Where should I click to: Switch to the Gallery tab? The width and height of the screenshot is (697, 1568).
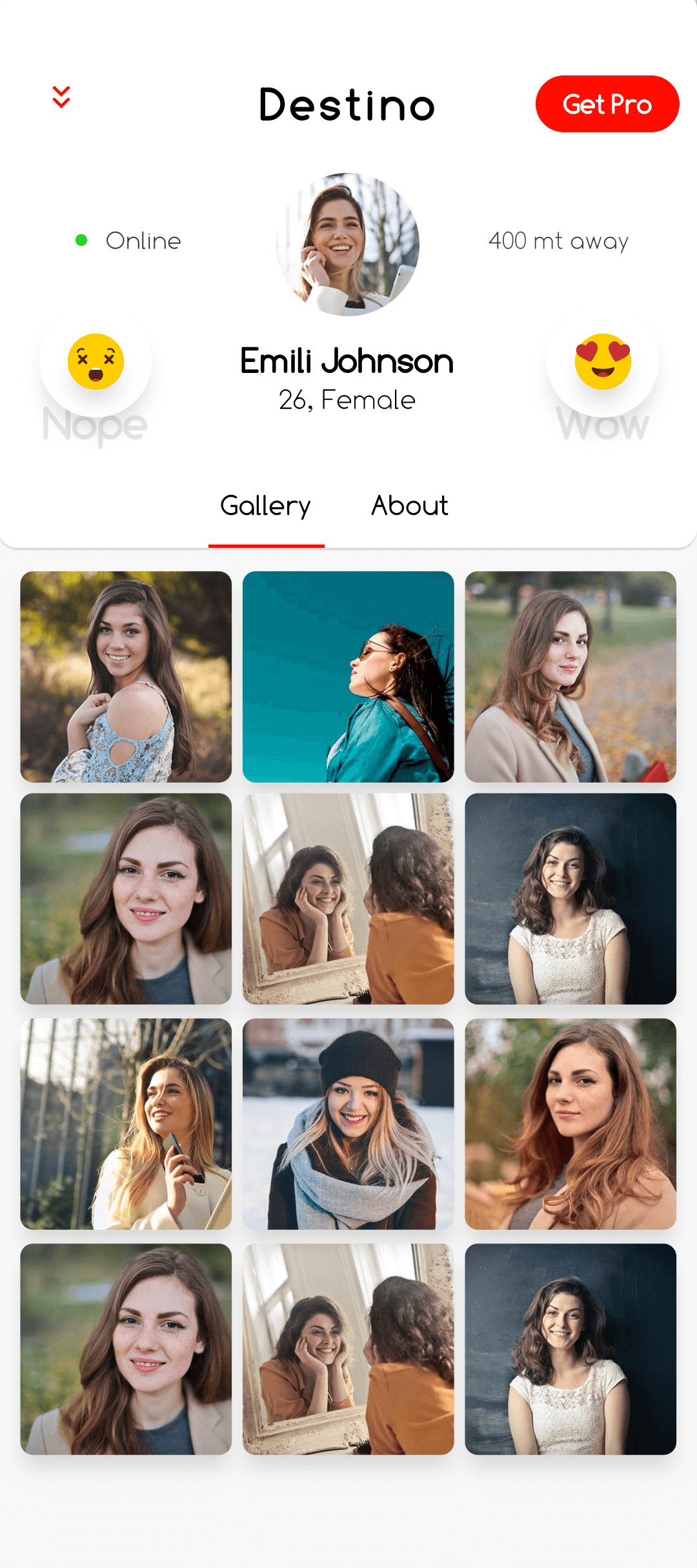click(266, 506)
